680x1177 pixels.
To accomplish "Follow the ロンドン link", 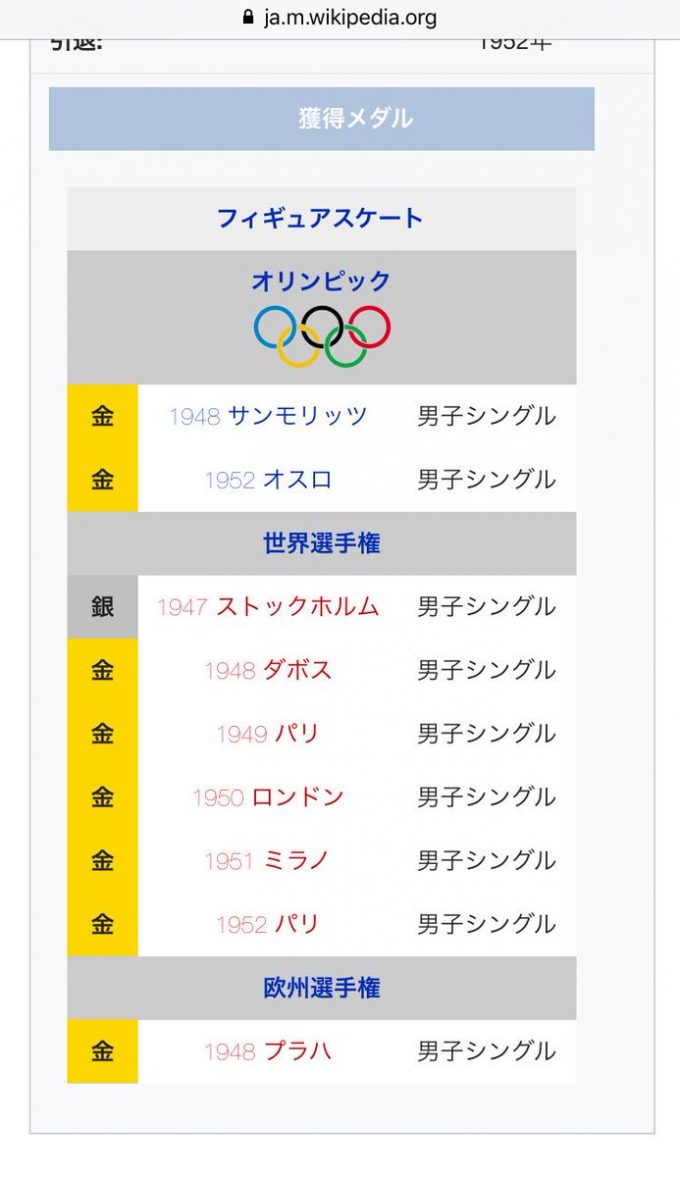I will 297,797.
